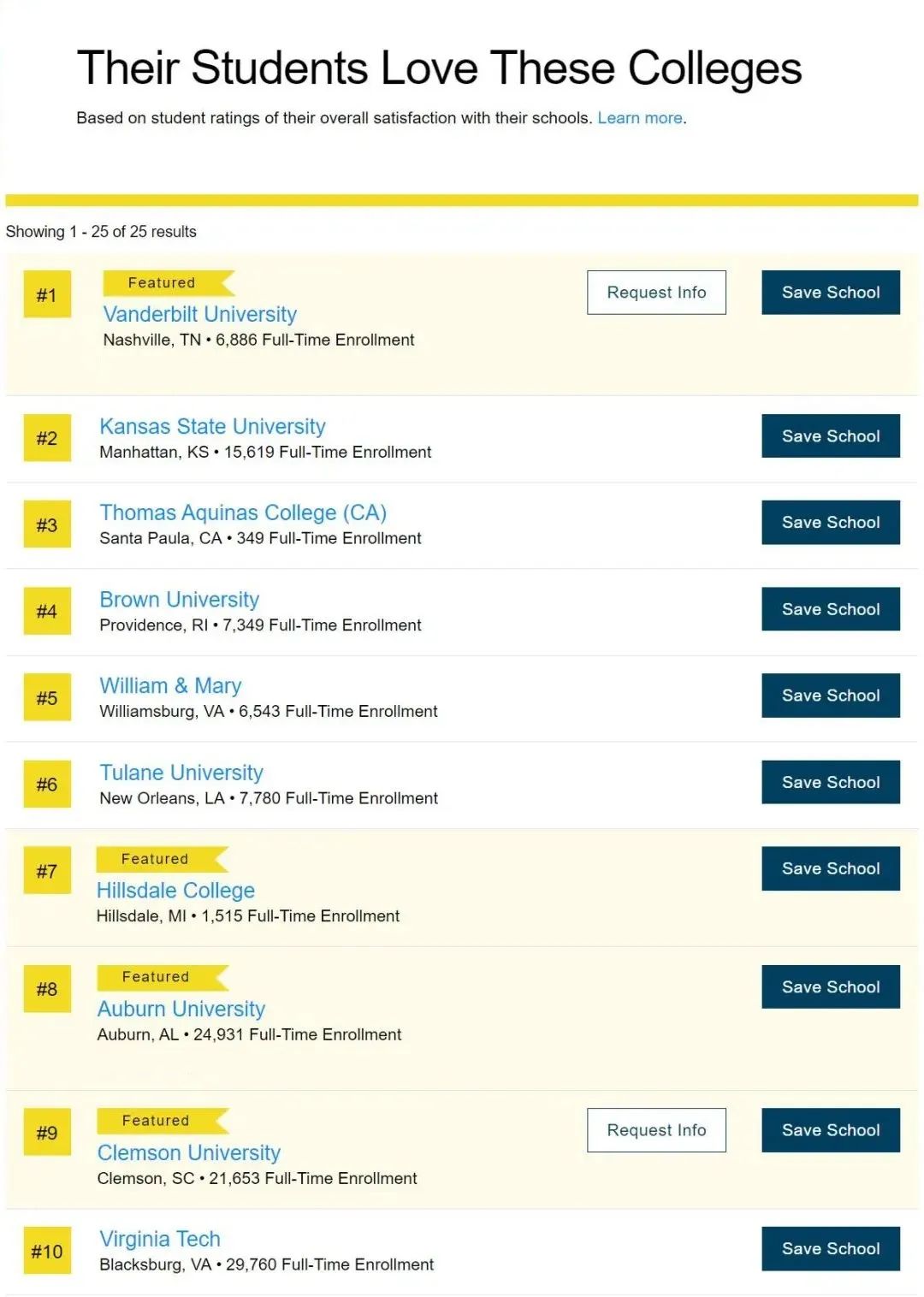The height and width of the screenshot is (1297, 924).
Task: Save Tulane University
Action: click(x=830, y=782)
